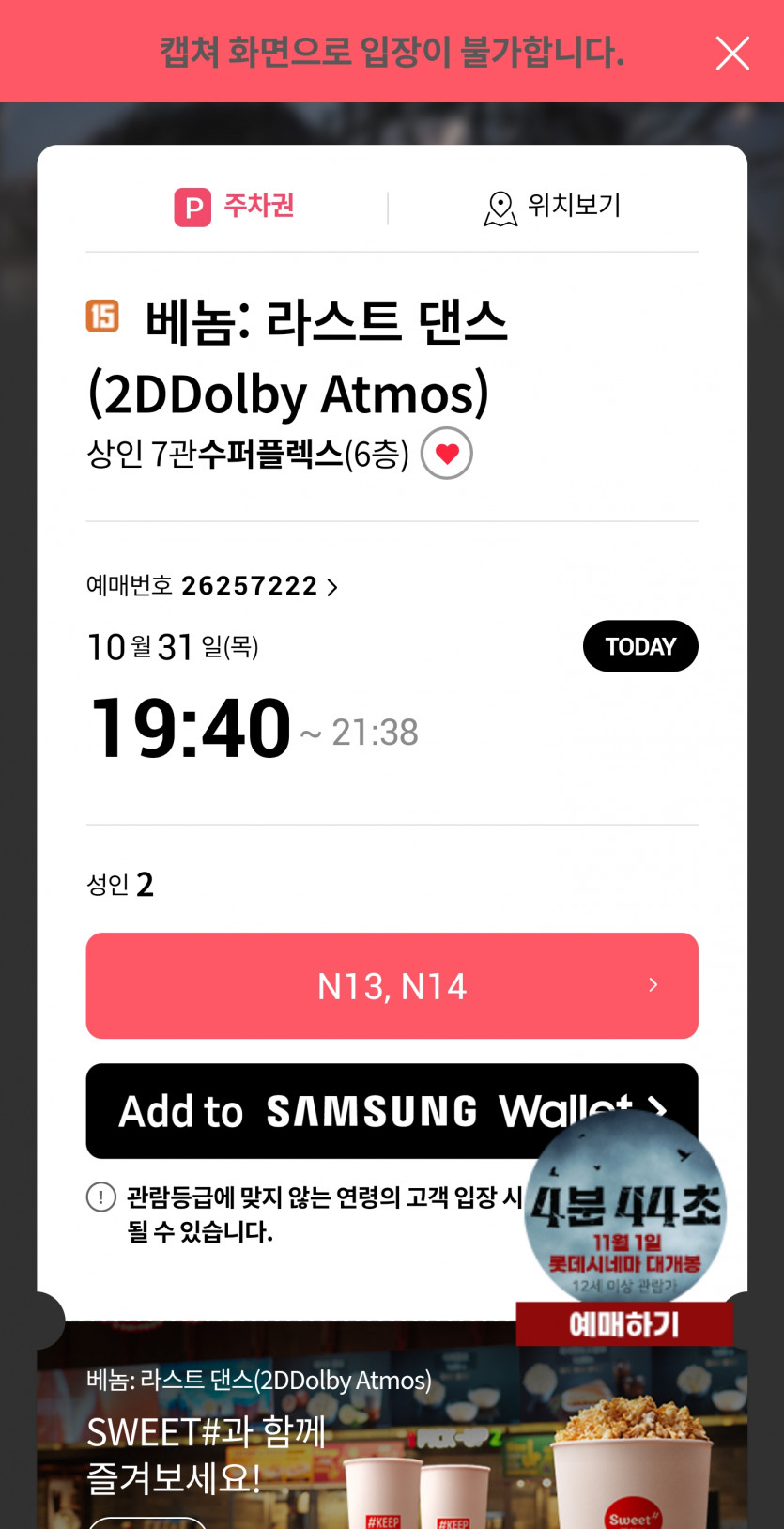784x1529 pixels.
Task: Dismiss the capture warning banner
Action: (731, 54)
